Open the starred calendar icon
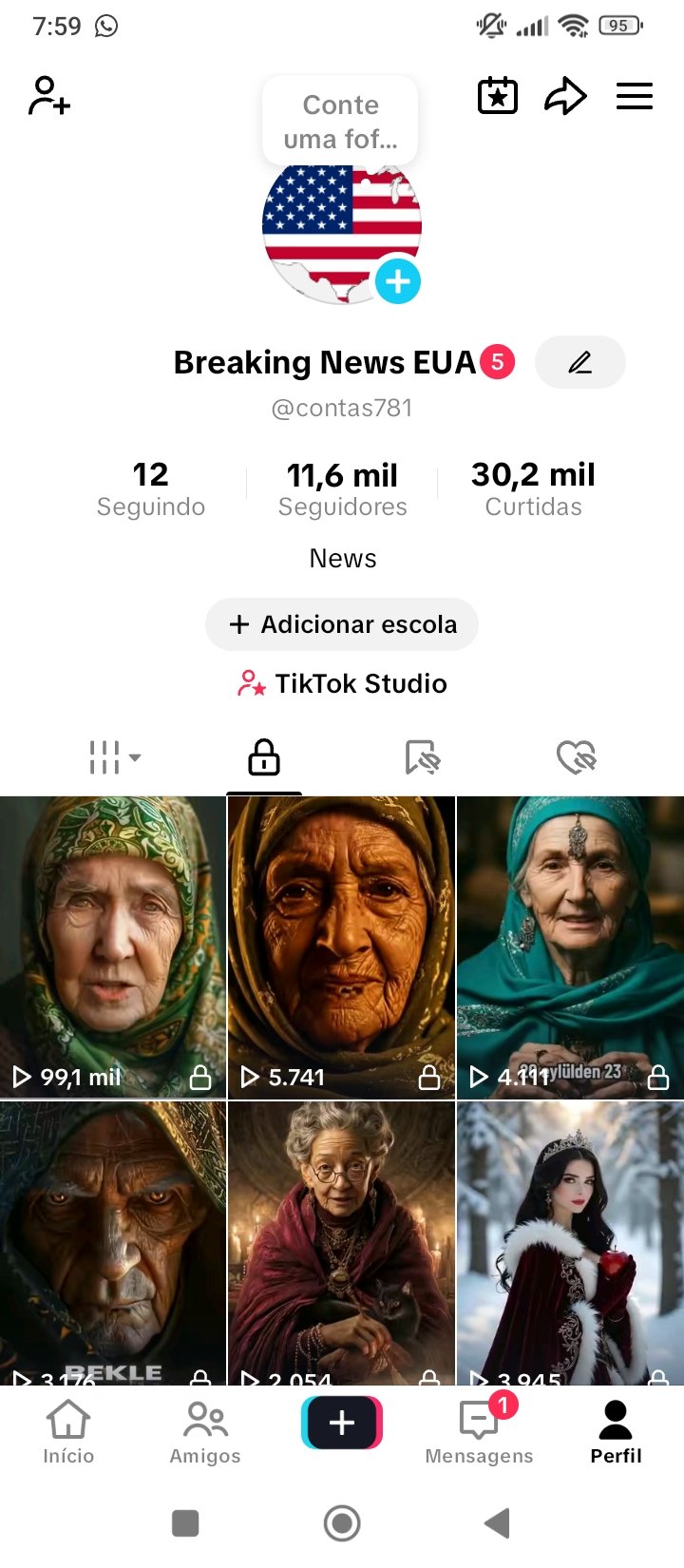This screenshot has width=684, height=1568. click(497, 96)
